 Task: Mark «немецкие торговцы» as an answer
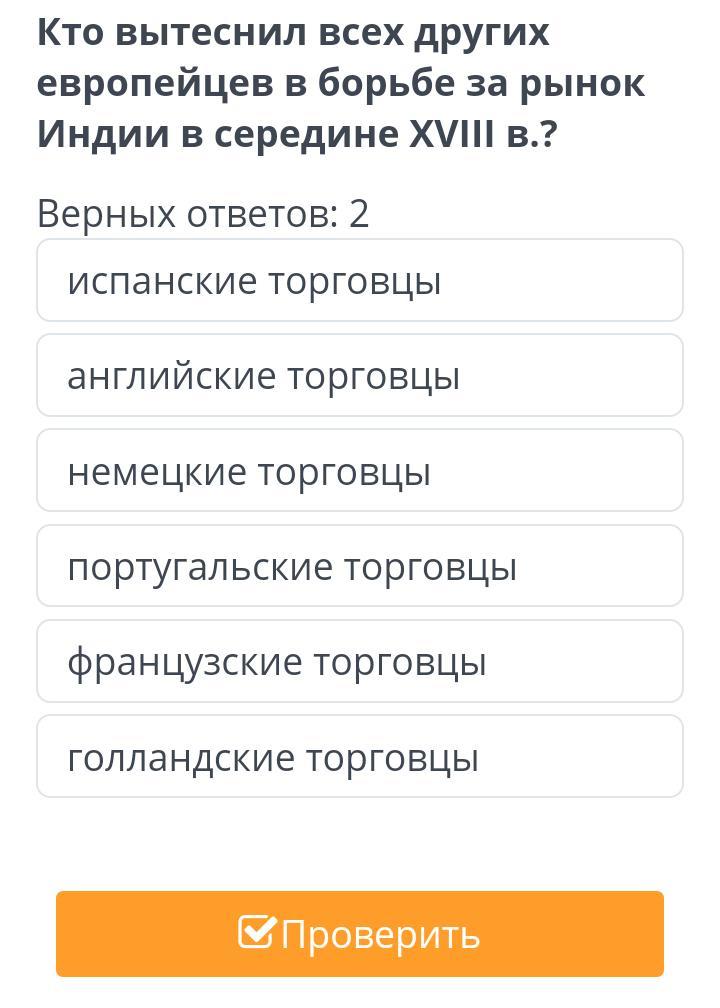360,471
